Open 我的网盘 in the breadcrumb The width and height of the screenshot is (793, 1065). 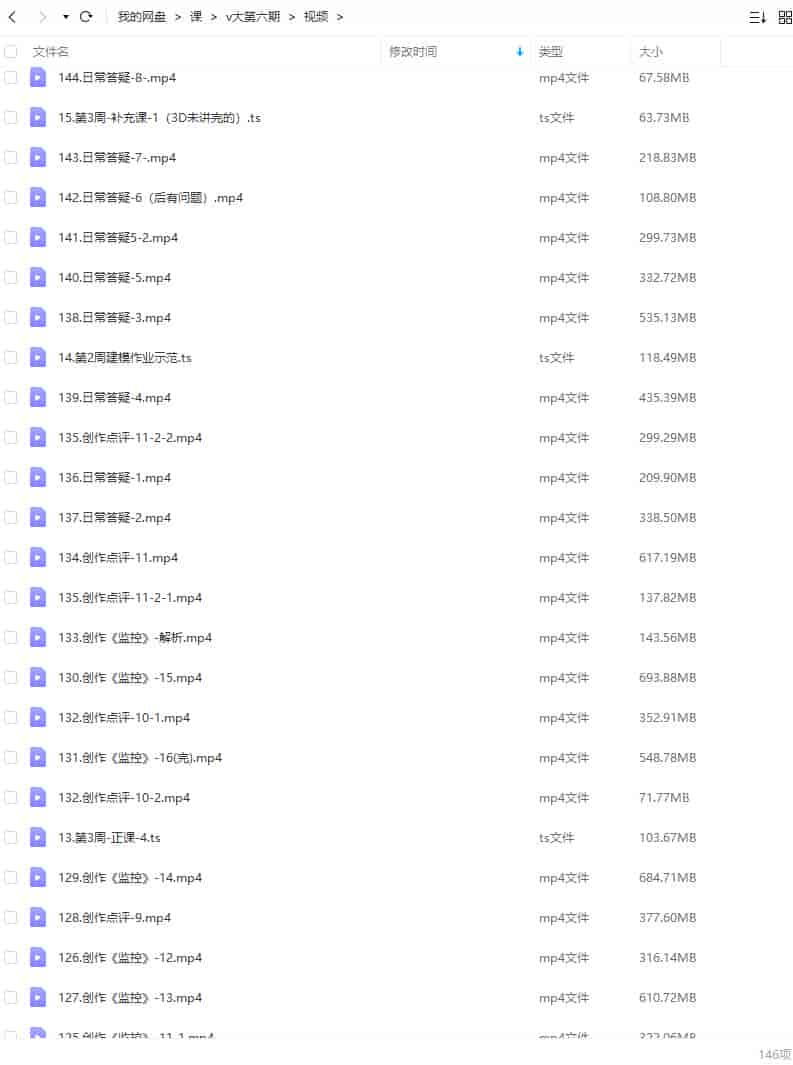pos(141,17)
